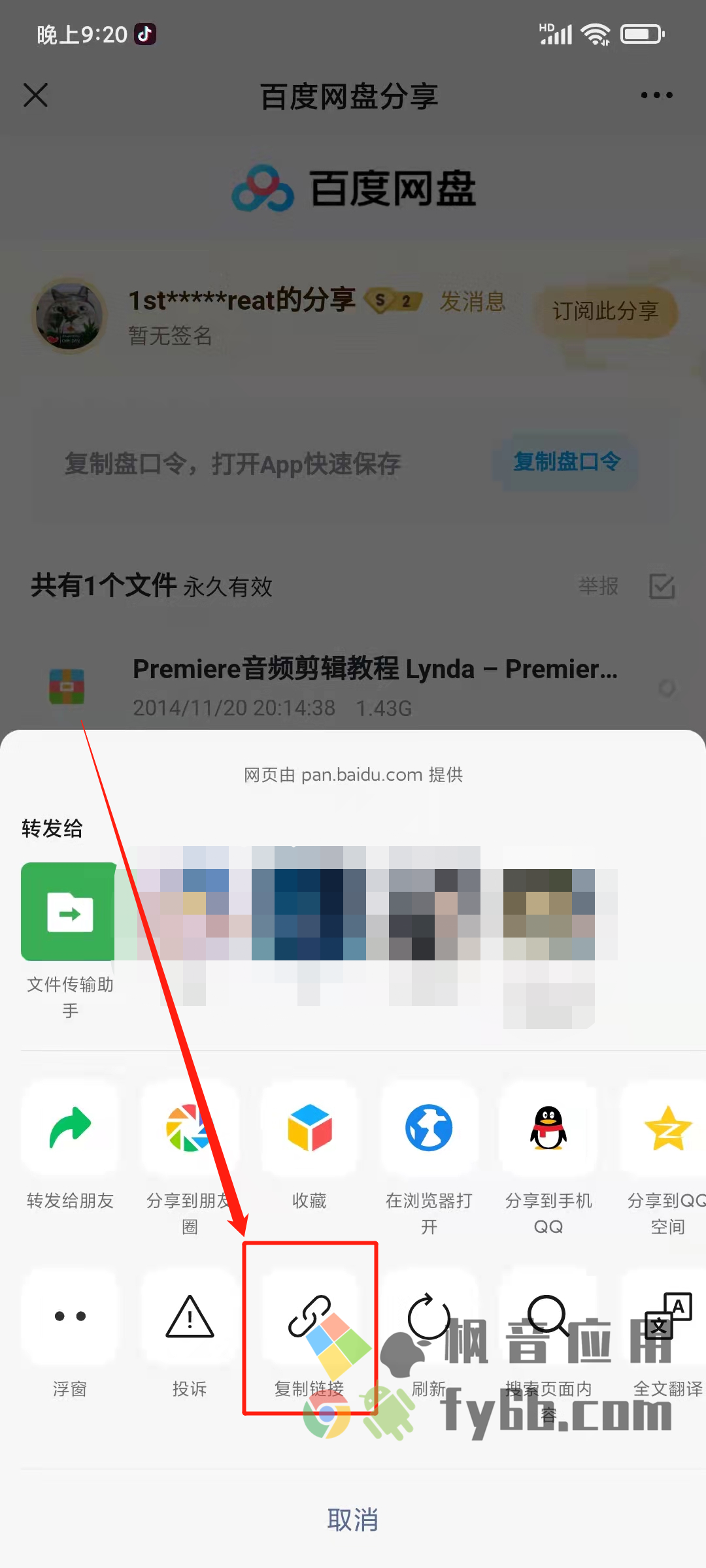Tap 在浏览器打开 to open in browser
Screen dimensions: 706x1568
click(429, 1128)
